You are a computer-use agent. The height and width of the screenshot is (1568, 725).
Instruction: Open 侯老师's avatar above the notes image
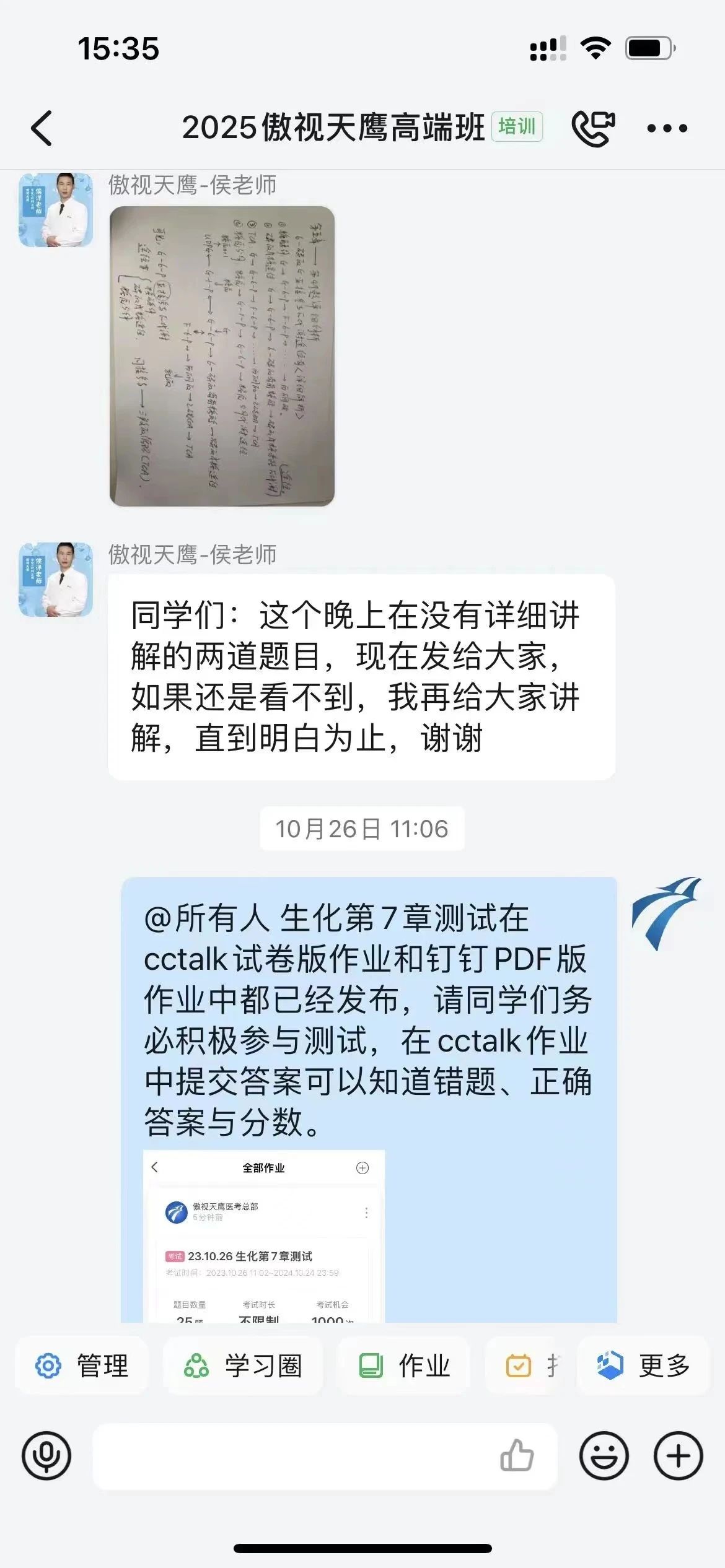pos(56,209)
